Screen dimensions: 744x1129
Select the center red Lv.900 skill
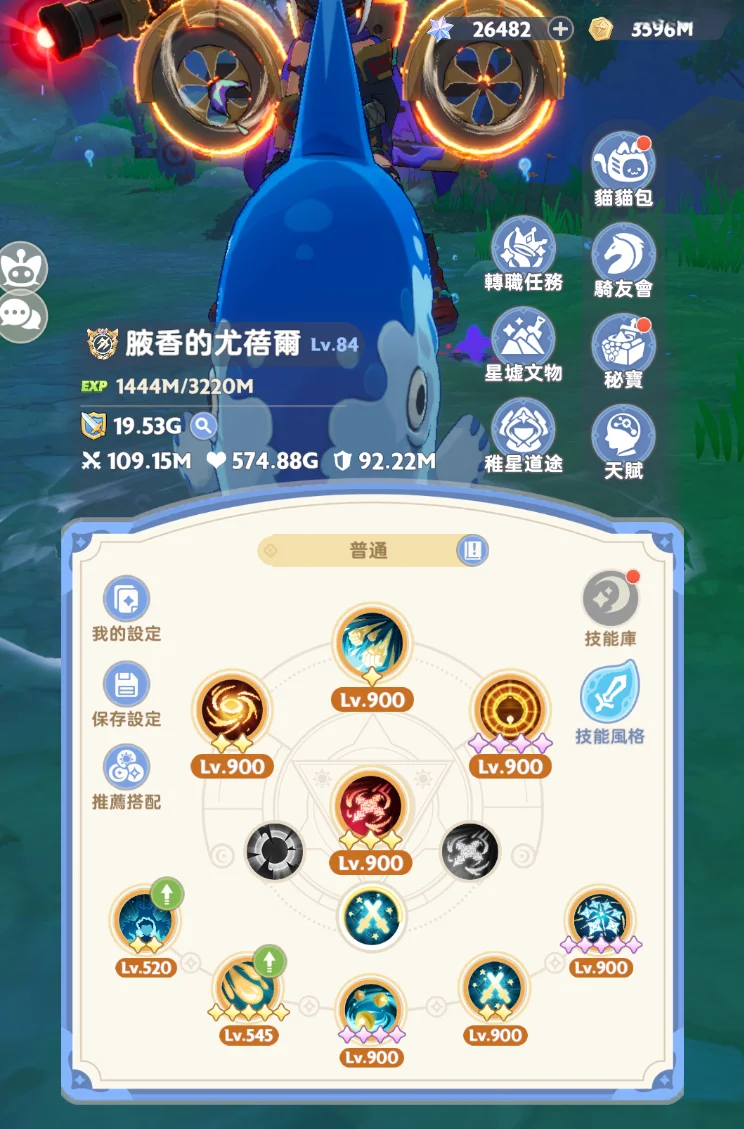[x=371, y=807]
